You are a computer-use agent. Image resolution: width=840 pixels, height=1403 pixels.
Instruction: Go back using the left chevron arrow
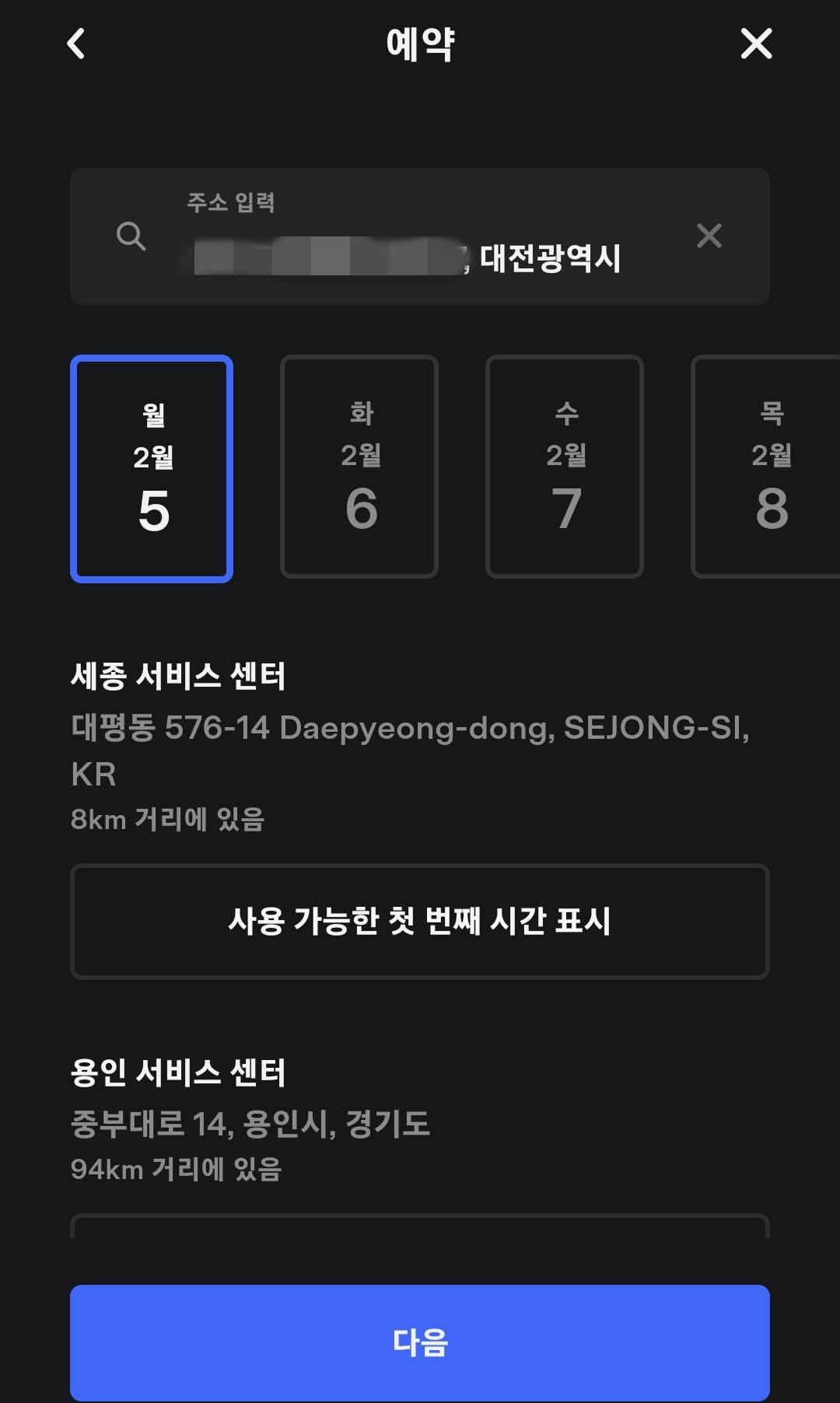(x=75, y=44)
